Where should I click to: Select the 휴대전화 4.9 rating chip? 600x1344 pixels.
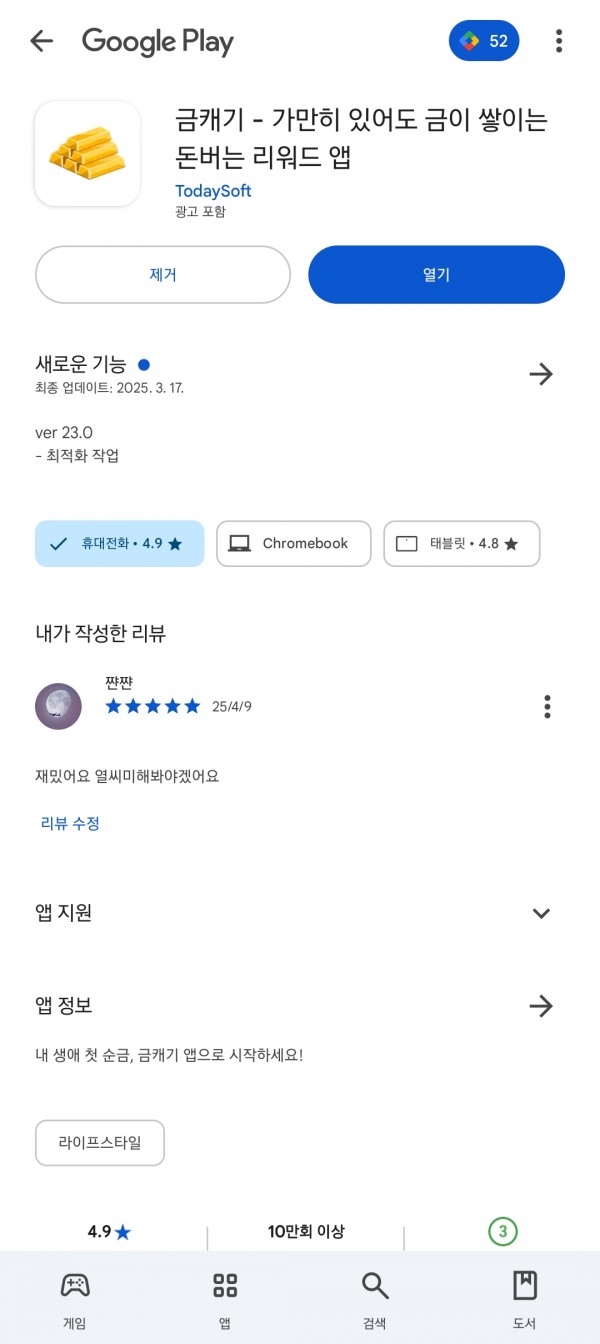coord(119,544)
